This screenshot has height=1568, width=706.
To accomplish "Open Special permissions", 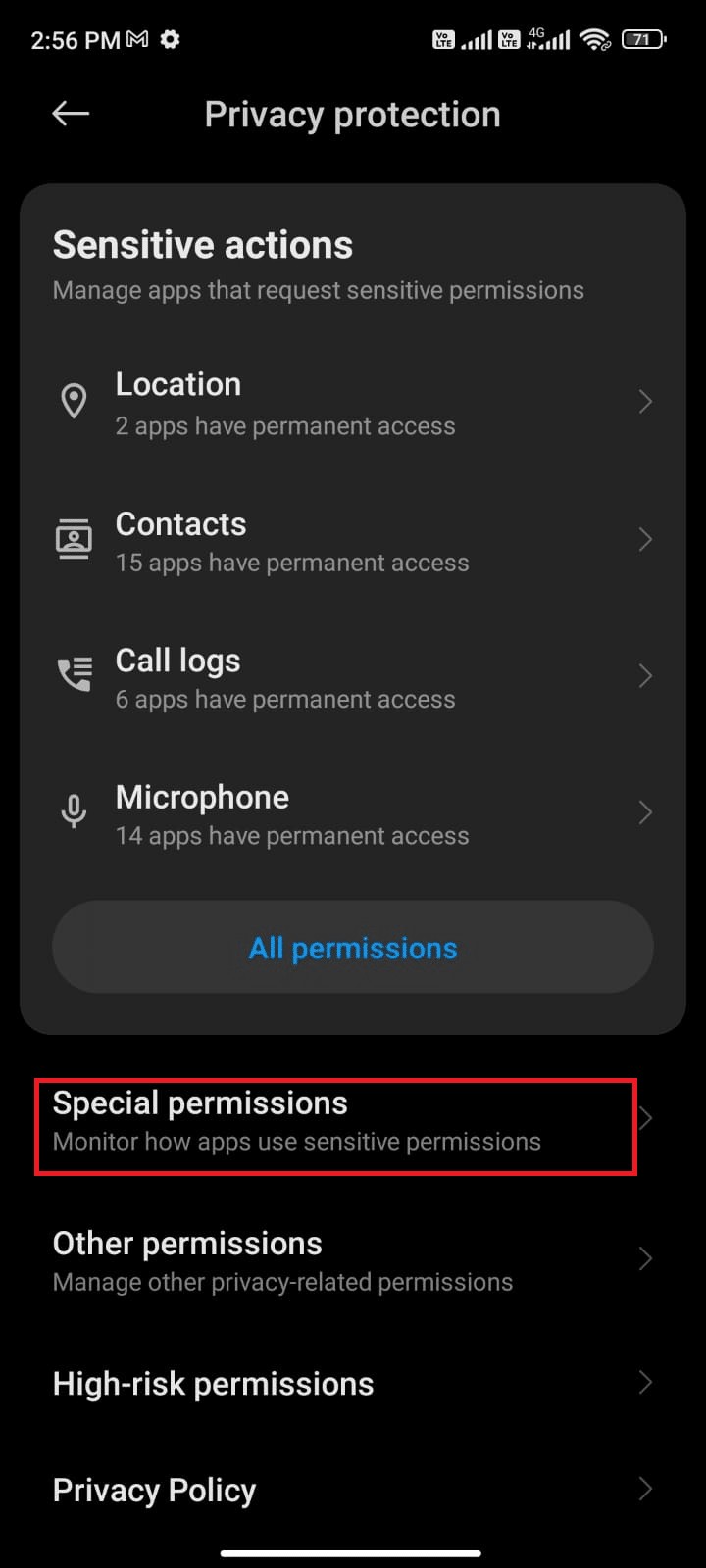I will [336, 1121].
